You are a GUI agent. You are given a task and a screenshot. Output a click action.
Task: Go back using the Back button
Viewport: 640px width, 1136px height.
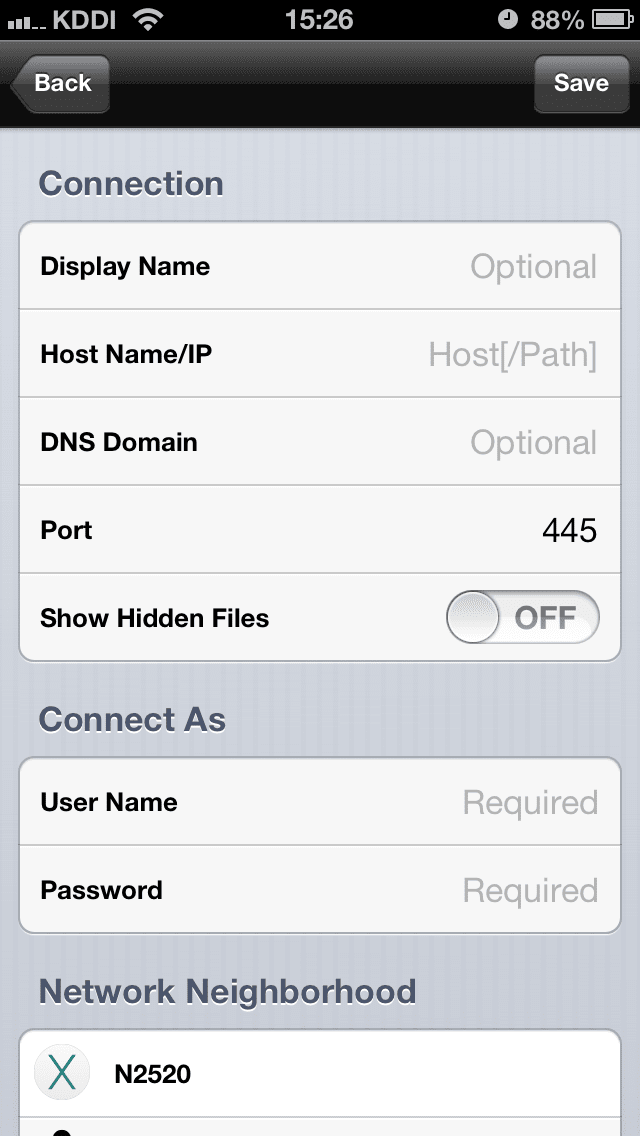[60, 83]
